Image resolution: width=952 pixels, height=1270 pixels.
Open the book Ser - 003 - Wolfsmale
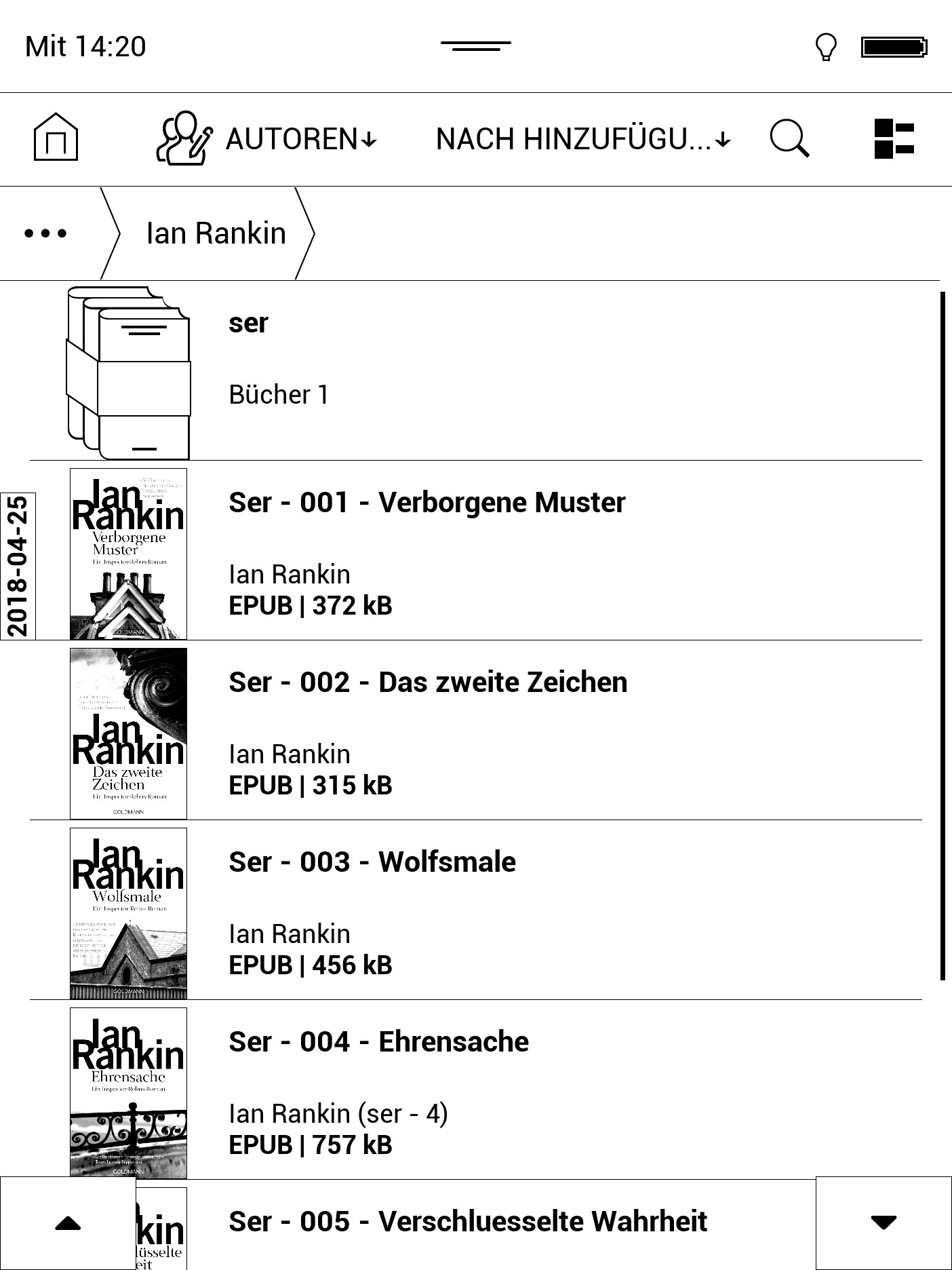(372, 863)
